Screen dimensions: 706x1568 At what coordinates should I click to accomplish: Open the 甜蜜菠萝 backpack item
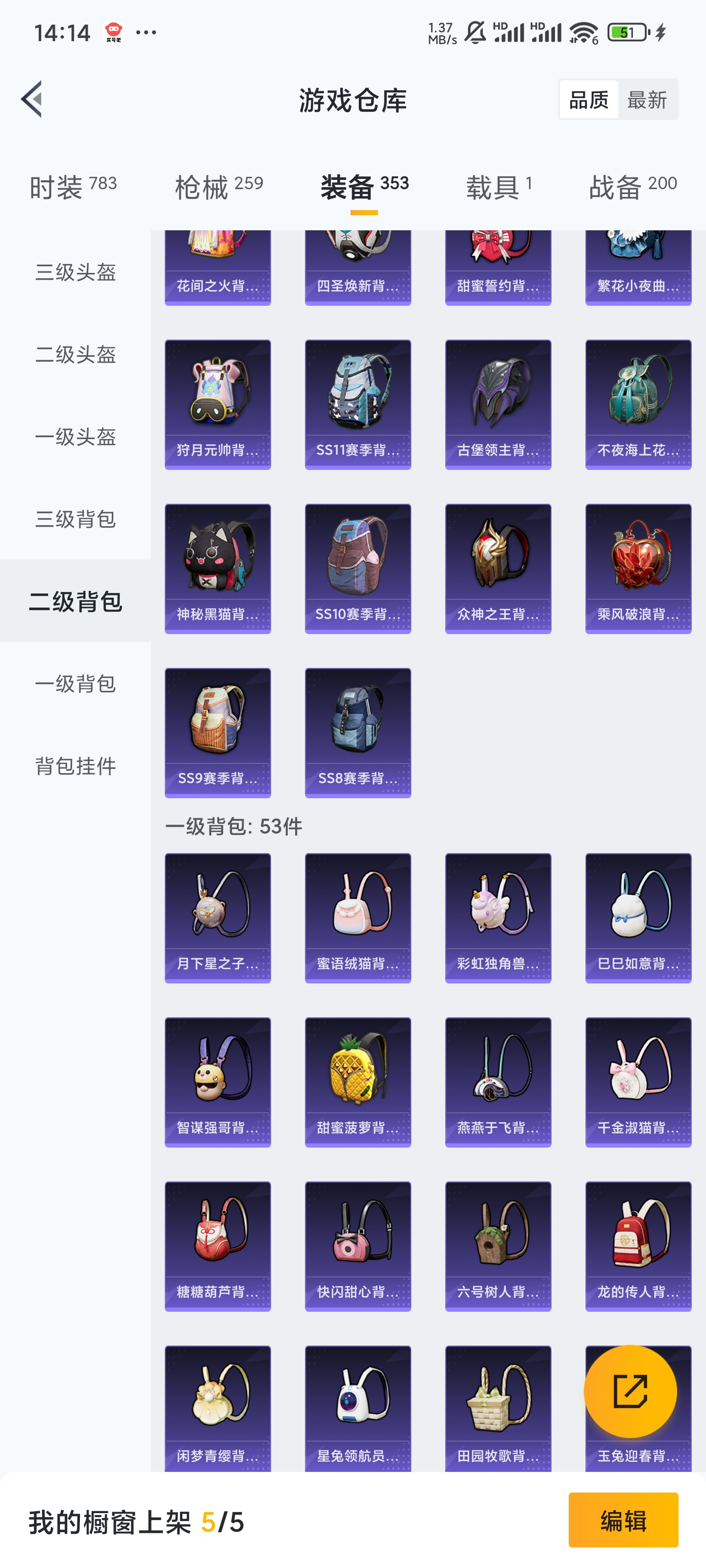pyautogui.click(x=357, y=1081)
